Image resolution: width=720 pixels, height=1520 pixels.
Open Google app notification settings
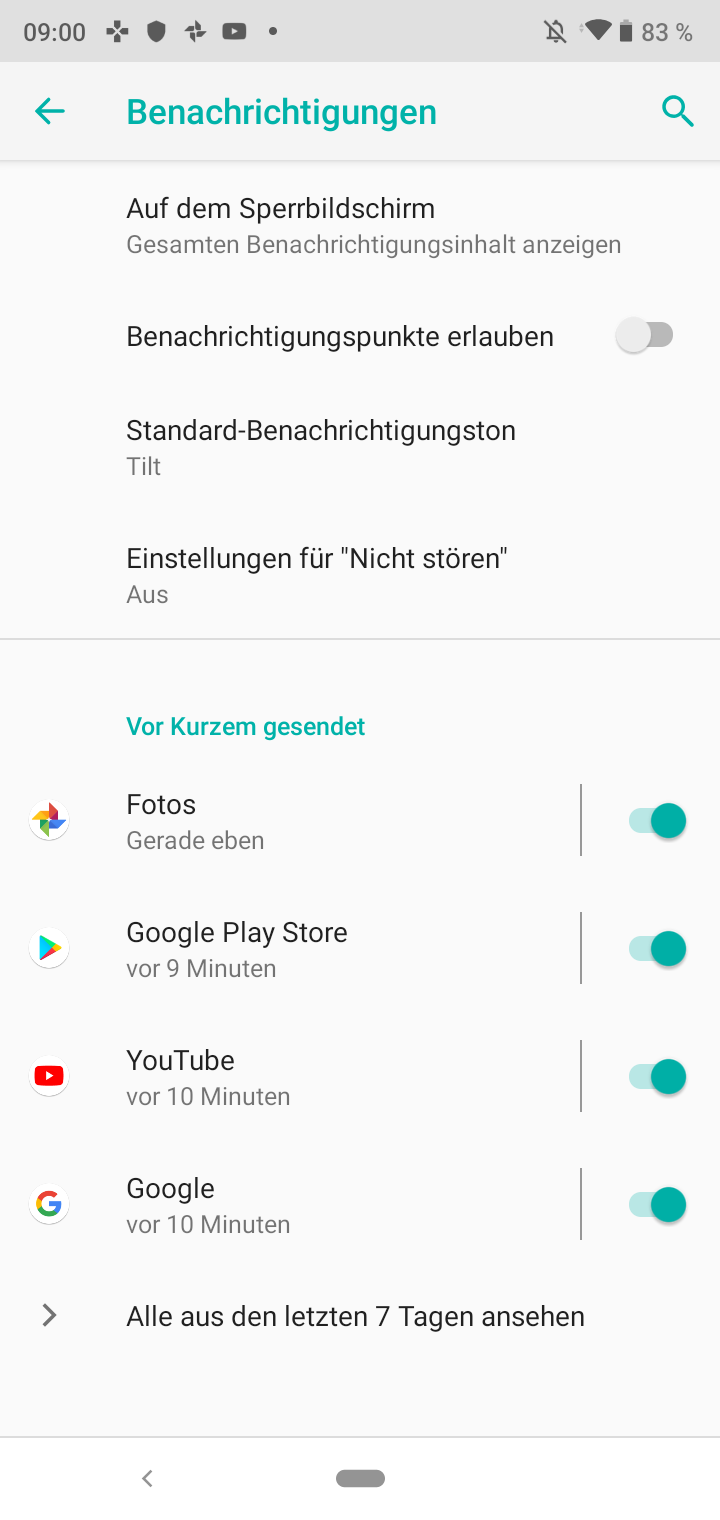300,1205
